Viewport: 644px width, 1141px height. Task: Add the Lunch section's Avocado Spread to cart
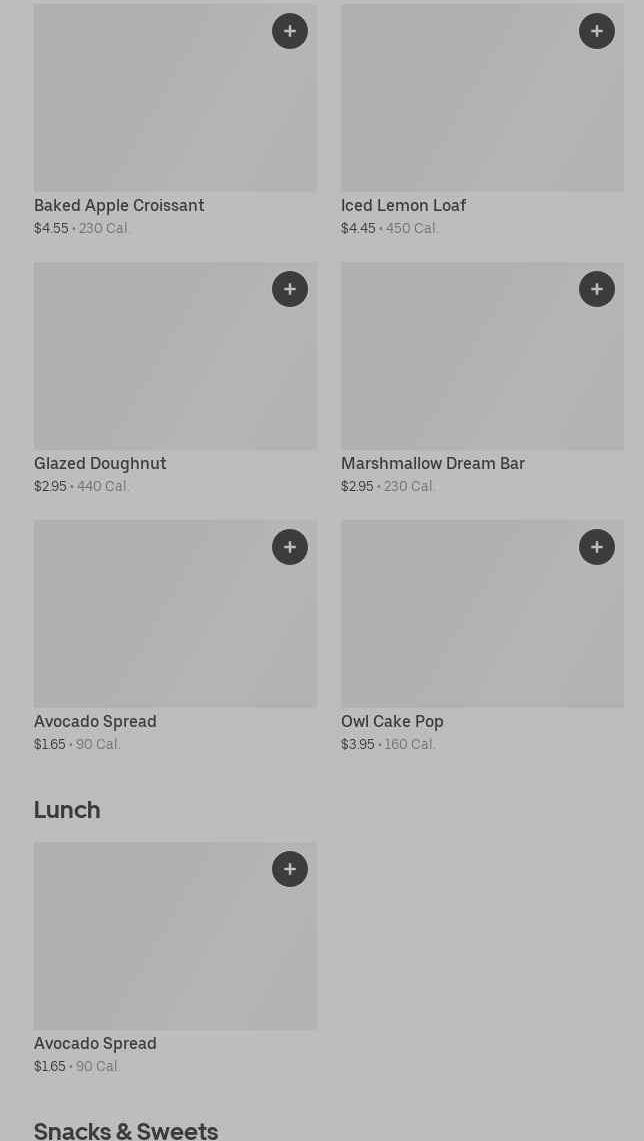290,869
